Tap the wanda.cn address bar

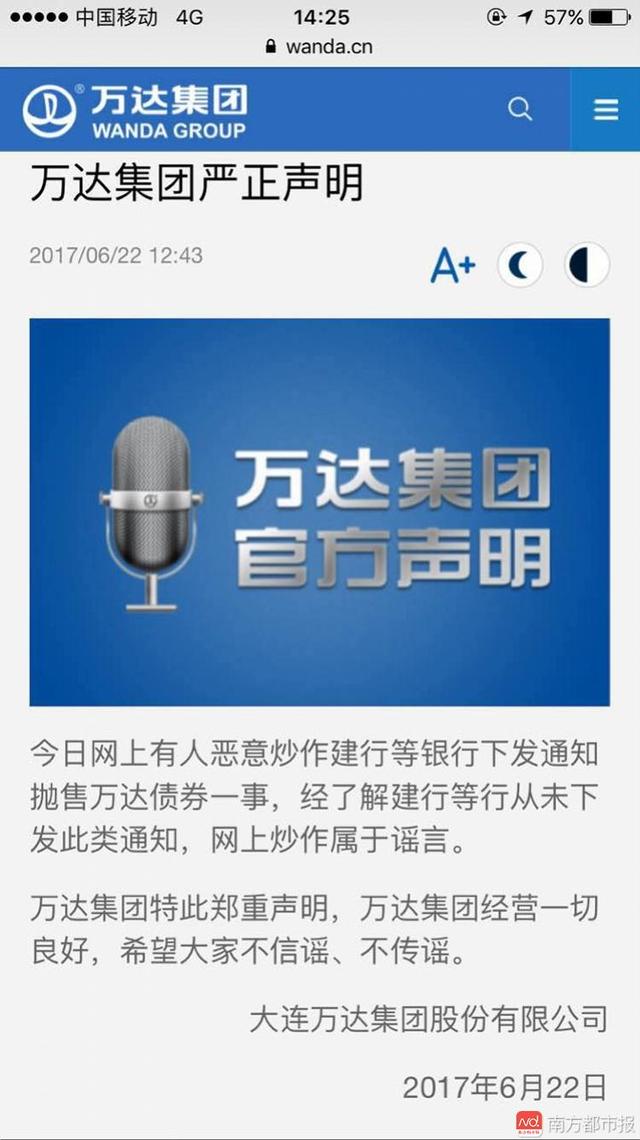(320, 47)
